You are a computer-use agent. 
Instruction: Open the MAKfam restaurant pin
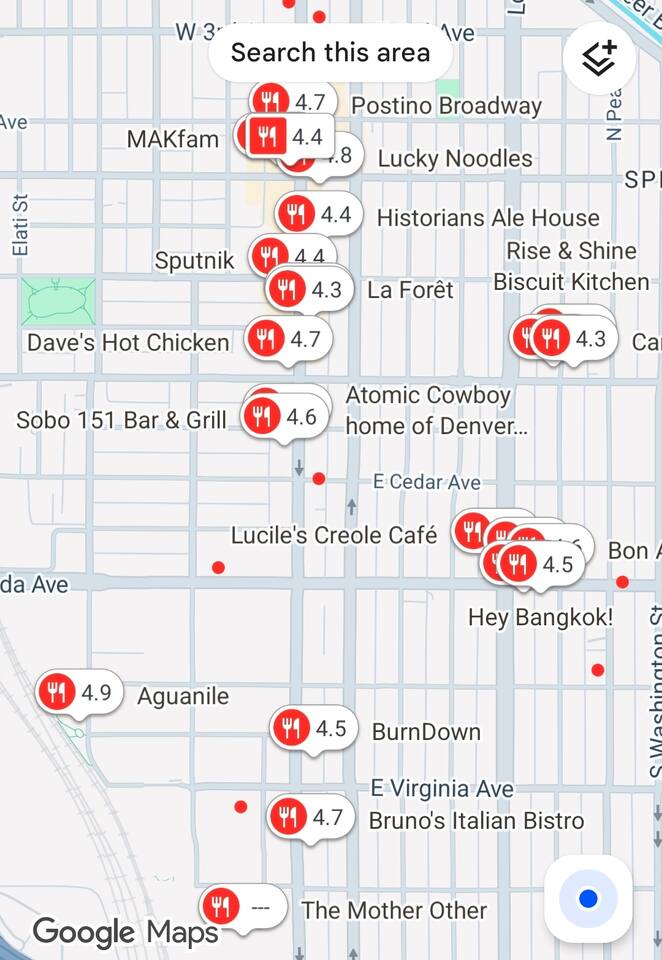(268, 136)
